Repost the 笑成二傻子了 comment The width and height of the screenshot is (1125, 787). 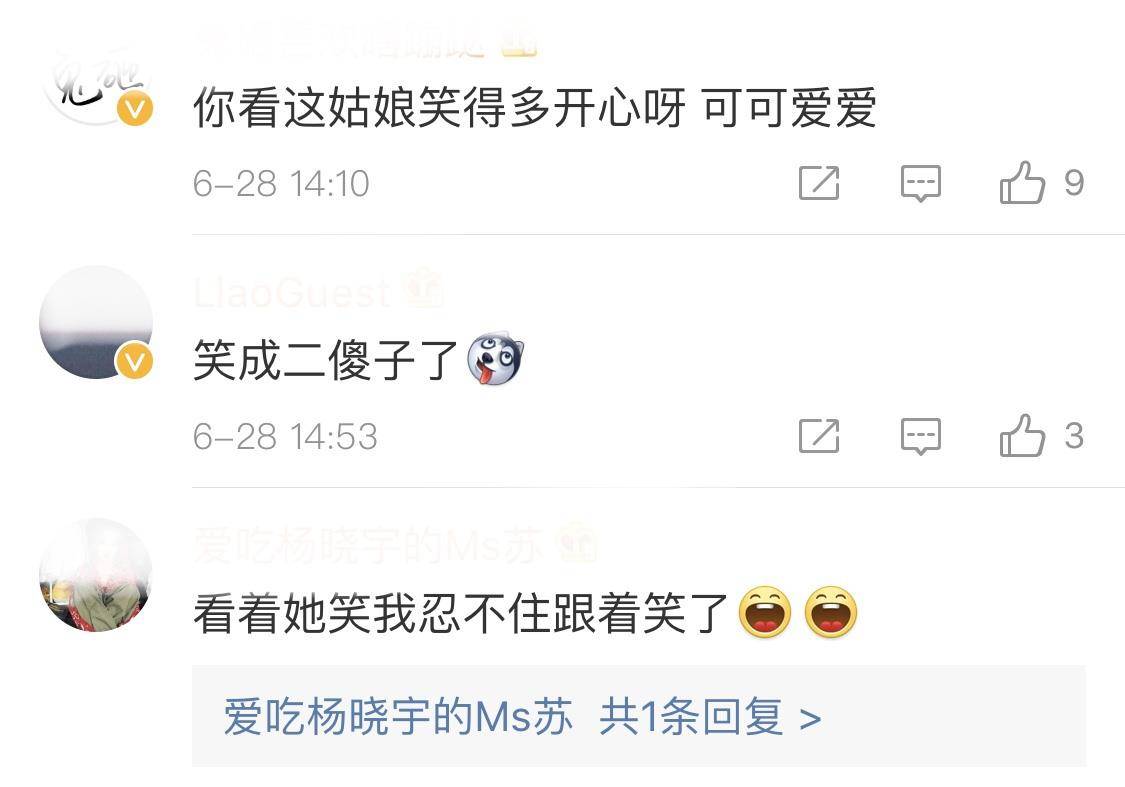pos(819,437)
